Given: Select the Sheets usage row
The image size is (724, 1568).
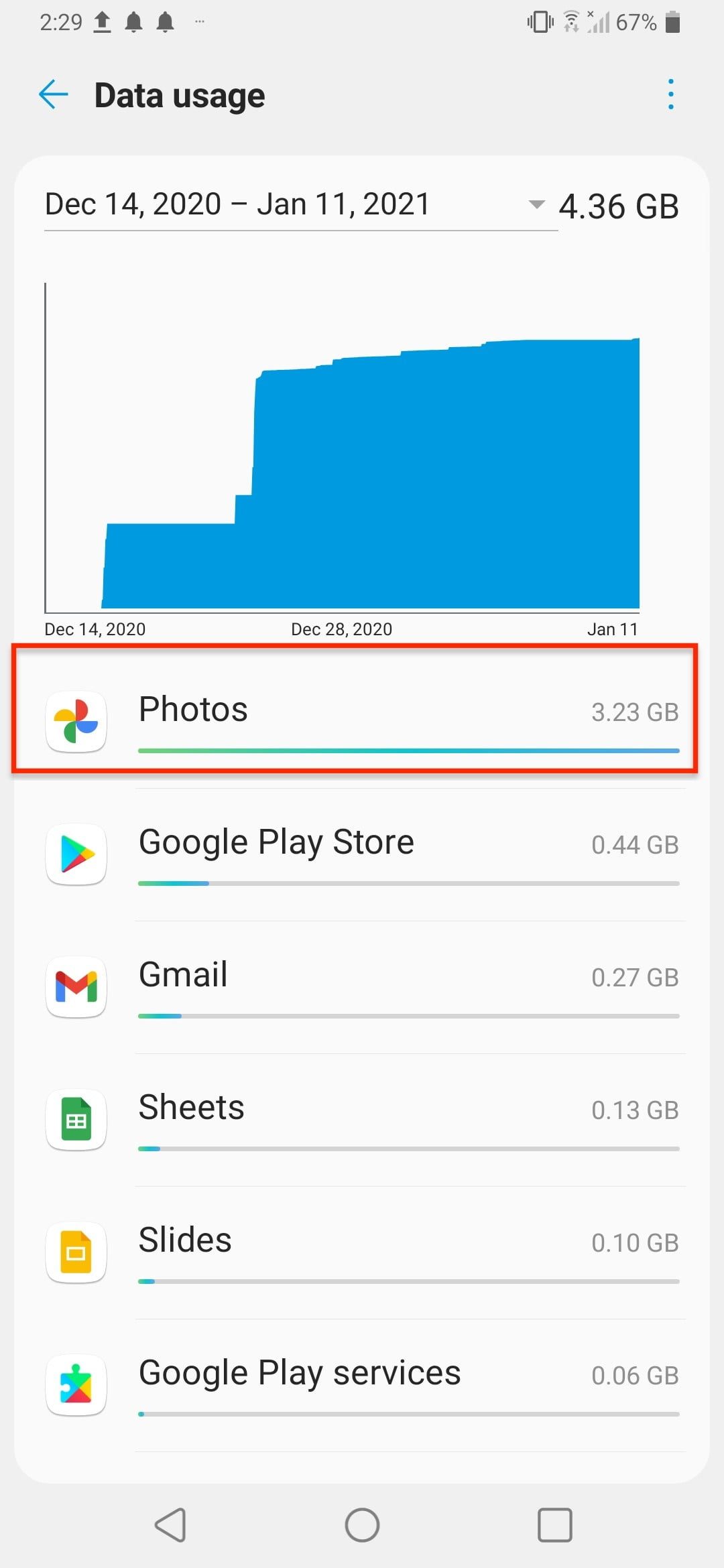Looking at the screenshot, I should click(362, 1119).
